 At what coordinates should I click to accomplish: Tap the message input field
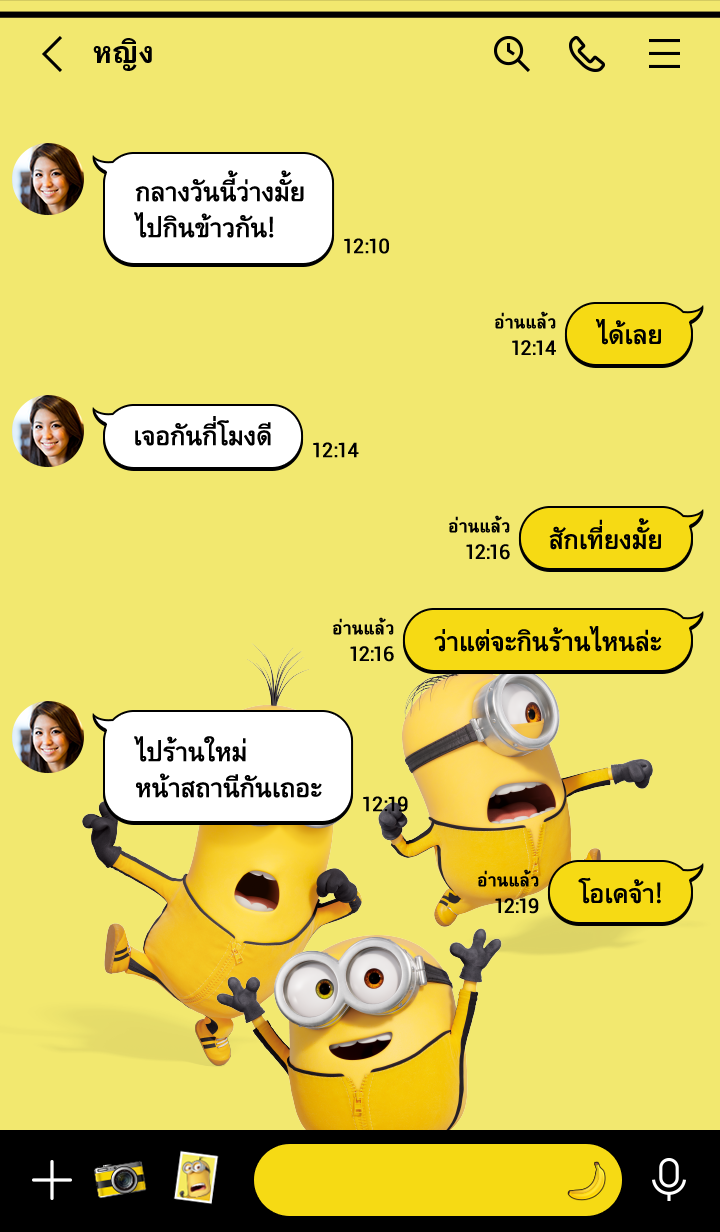coord(410,1180)
